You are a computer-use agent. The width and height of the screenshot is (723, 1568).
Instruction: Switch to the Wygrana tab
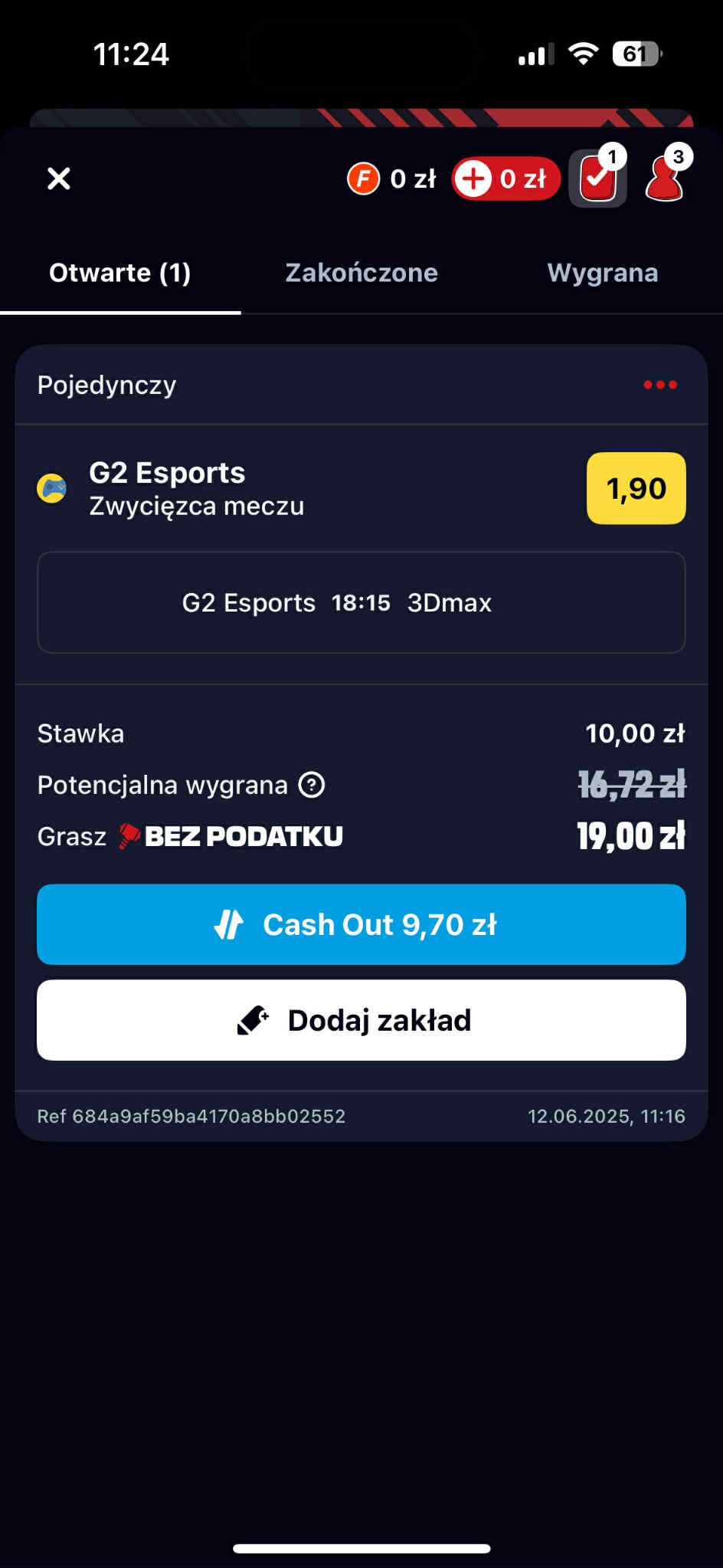coord(602,273)
